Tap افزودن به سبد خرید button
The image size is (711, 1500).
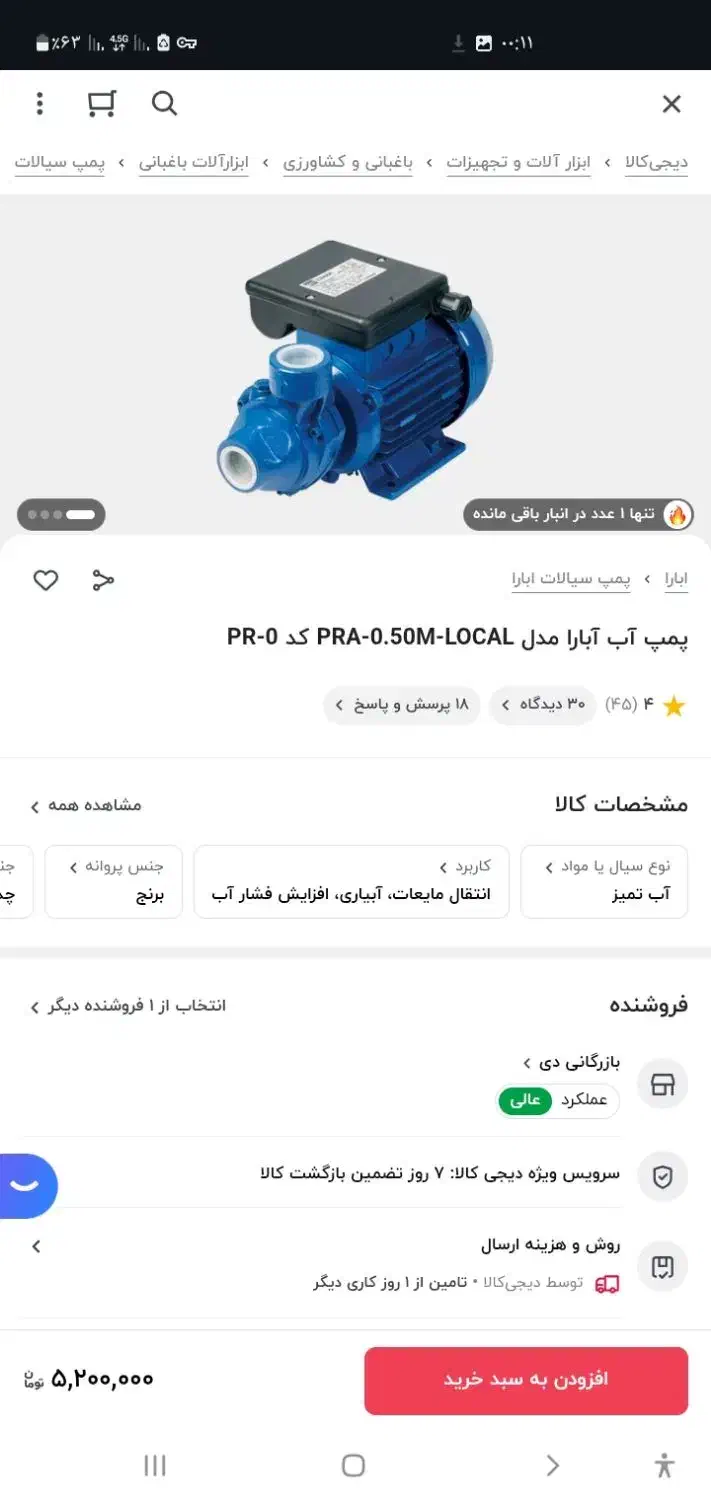click(x=526, y=1380)
